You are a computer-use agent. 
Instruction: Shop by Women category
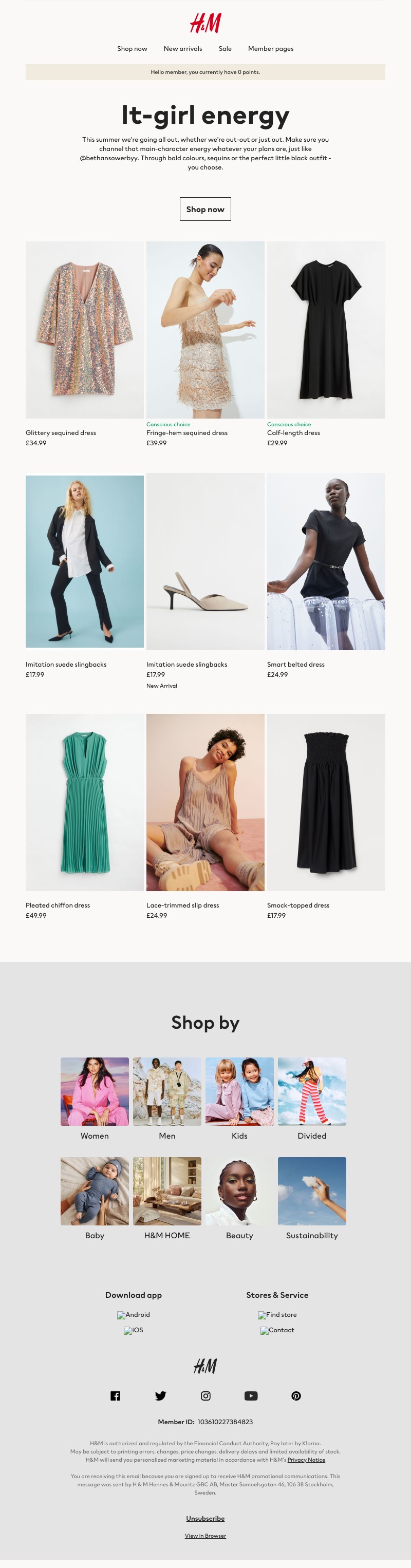click(95, 1091)
